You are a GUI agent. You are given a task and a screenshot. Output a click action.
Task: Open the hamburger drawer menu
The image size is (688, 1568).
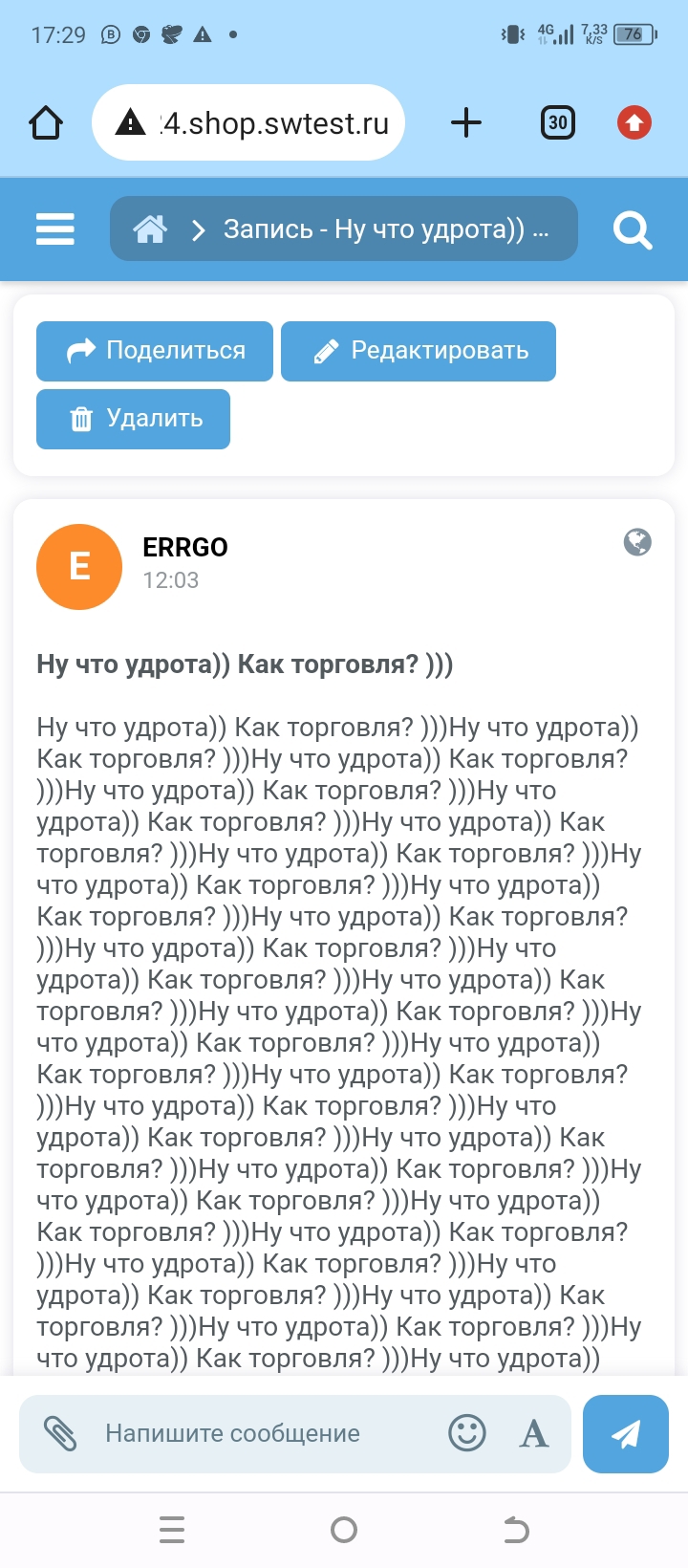click(55, 229)
